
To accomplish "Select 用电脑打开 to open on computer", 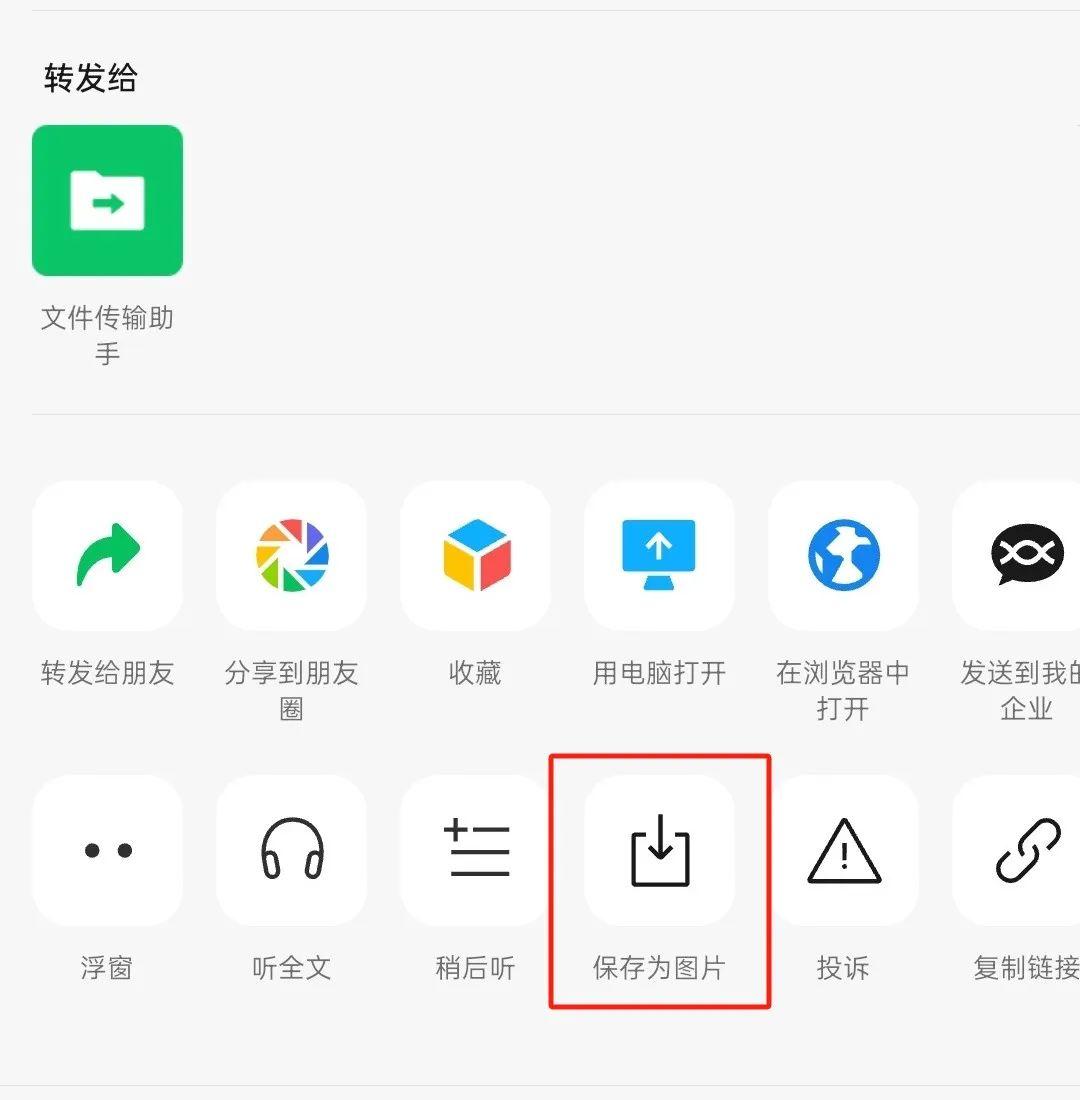I will [659, 556].
